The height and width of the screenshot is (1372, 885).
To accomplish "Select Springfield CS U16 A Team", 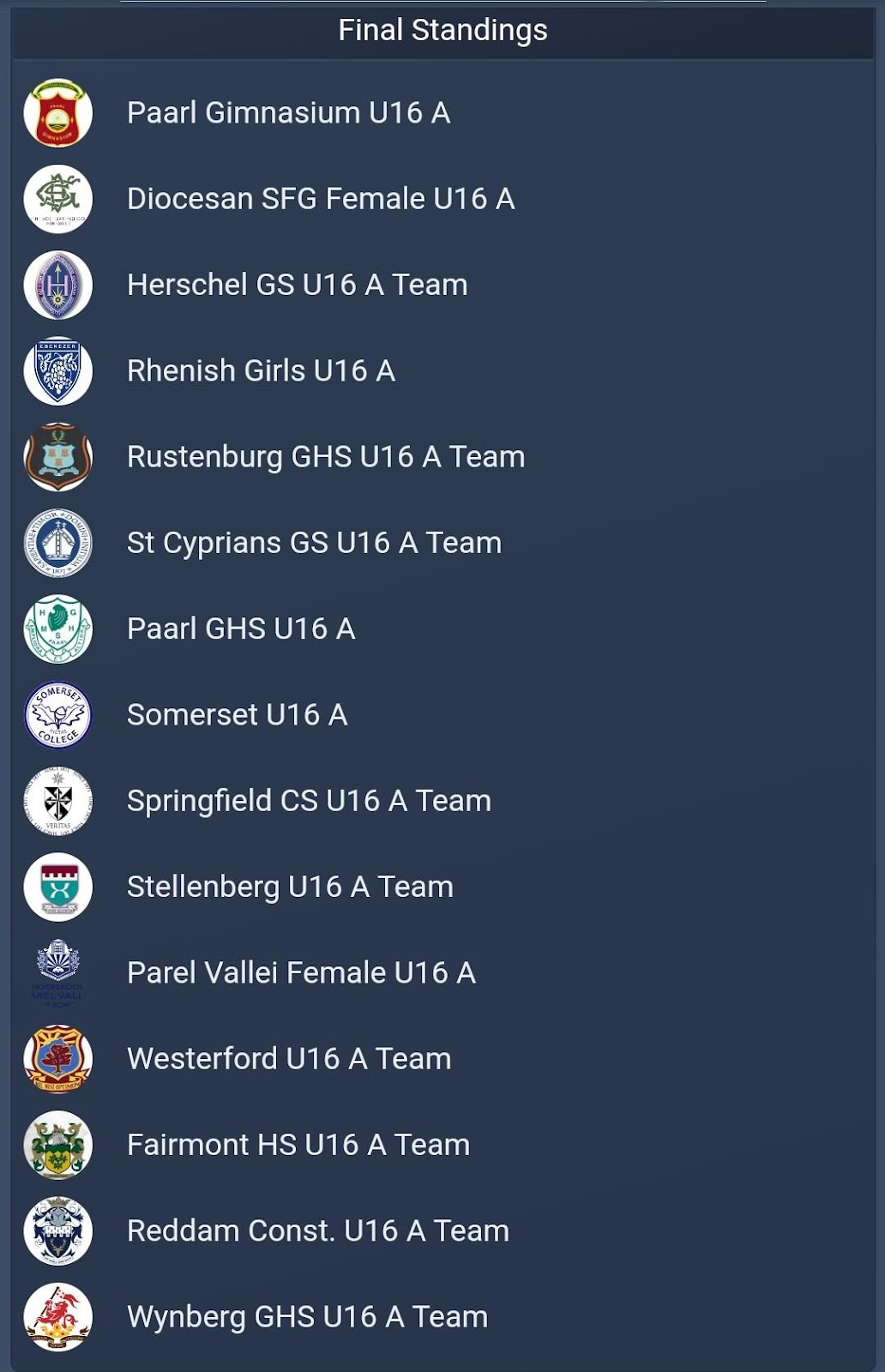I will 309,801.
